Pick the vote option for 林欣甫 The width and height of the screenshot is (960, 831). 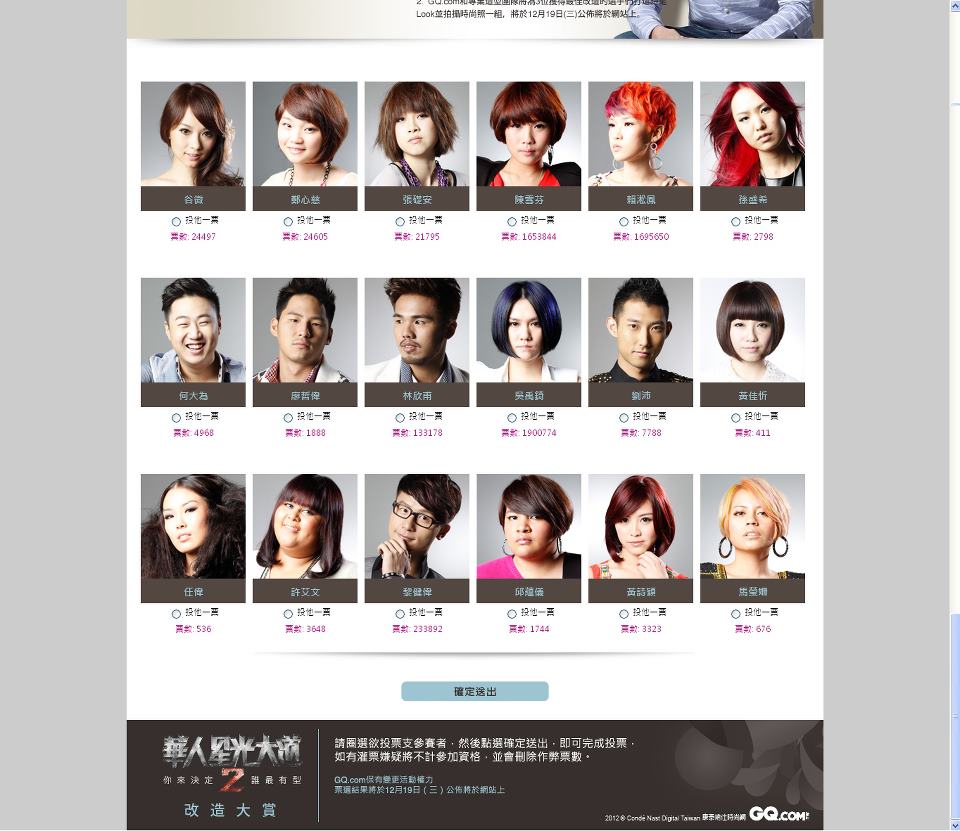point(400,418)
